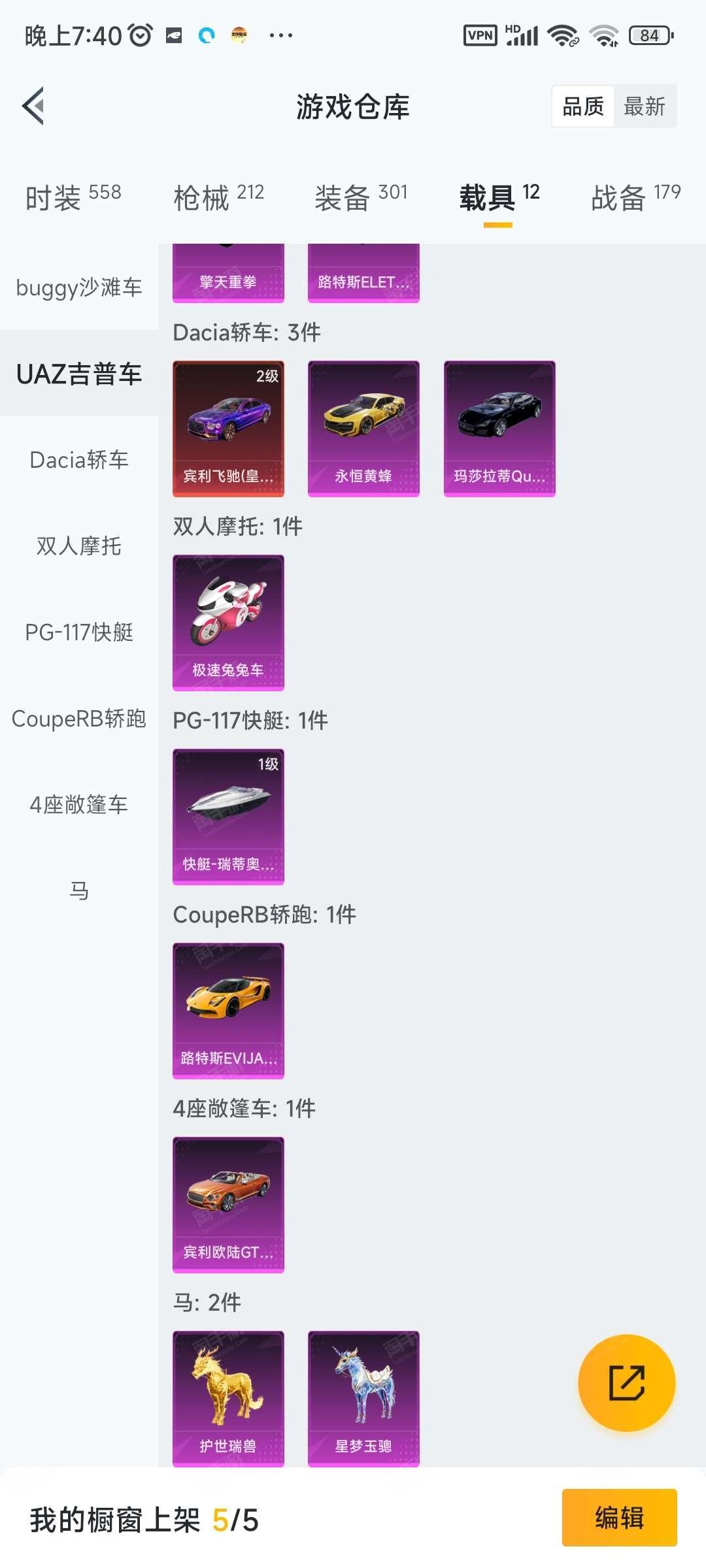Choose 马 in the side category list
The width and height of the screenshot is (706, 1568).
point(79,891)
